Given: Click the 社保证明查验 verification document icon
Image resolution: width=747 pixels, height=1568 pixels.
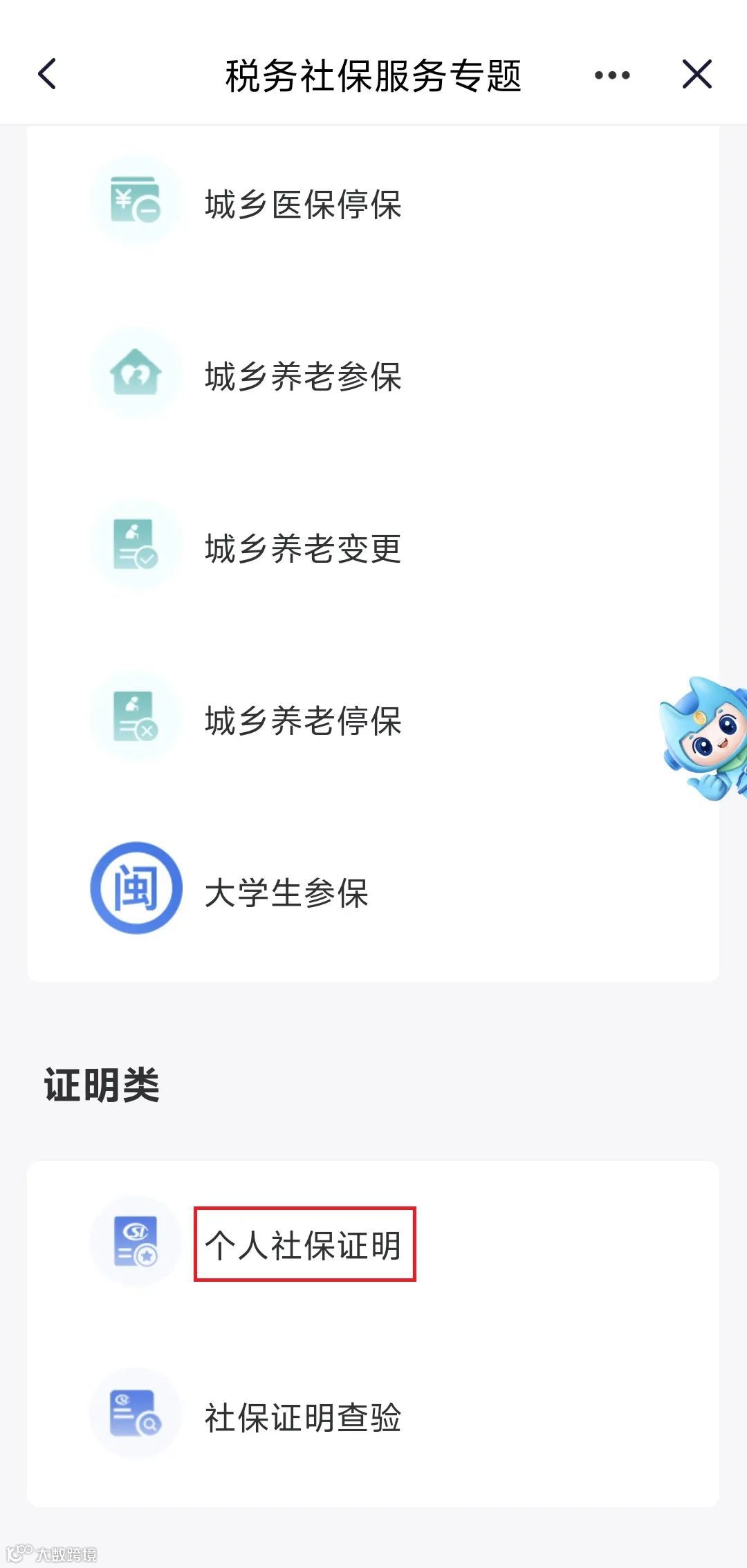Looking at the screenshot, I should (x=136, y=1417).
